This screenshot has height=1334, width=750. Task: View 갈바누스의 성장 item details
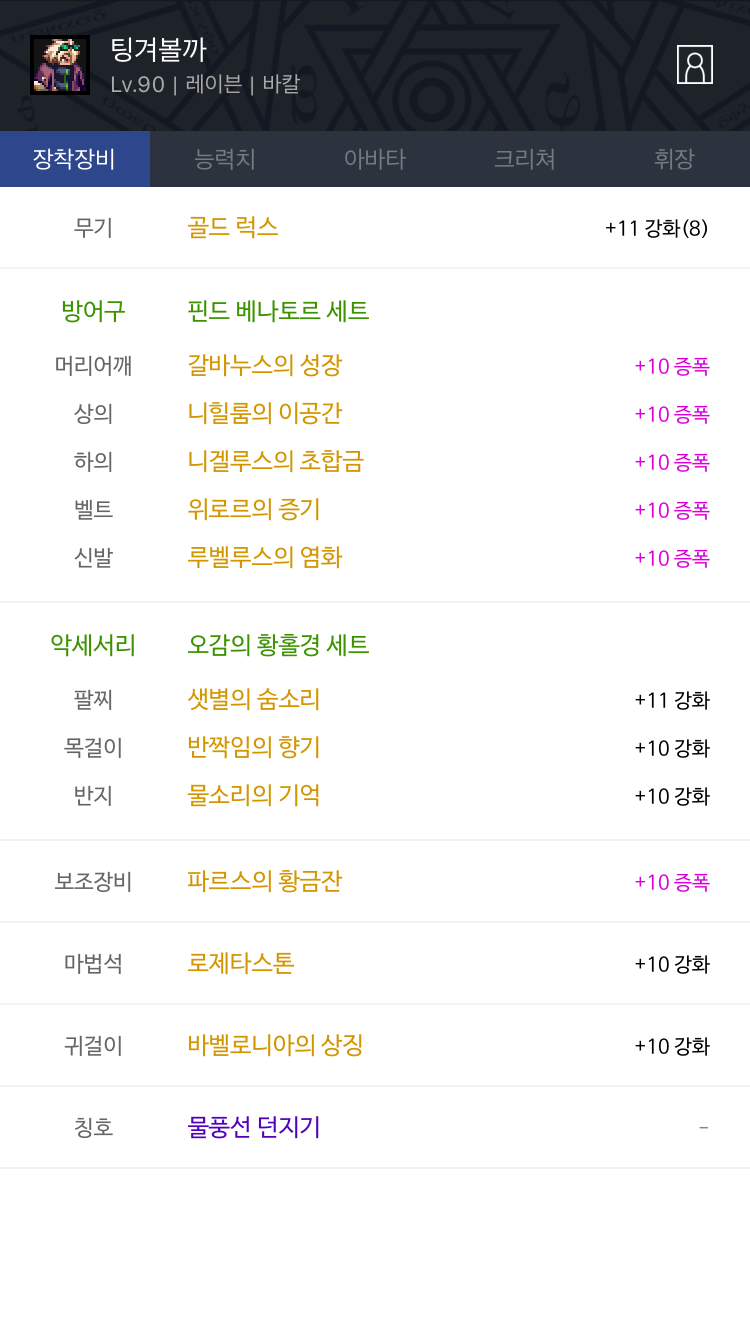click(265, 366)
